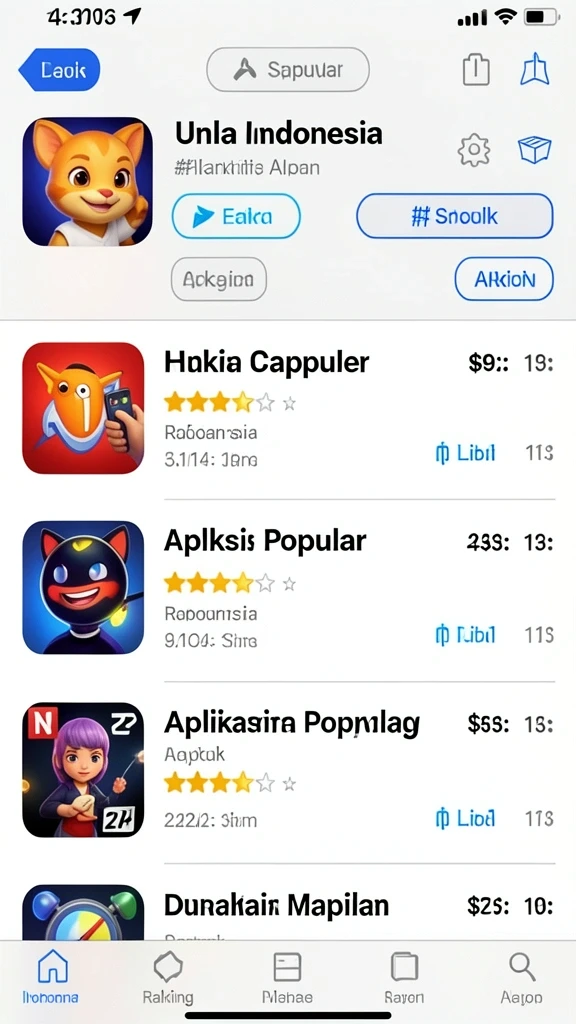Open the map-like icon at top right
This screenshot has height=1024, width=576.
coord(535,69)
